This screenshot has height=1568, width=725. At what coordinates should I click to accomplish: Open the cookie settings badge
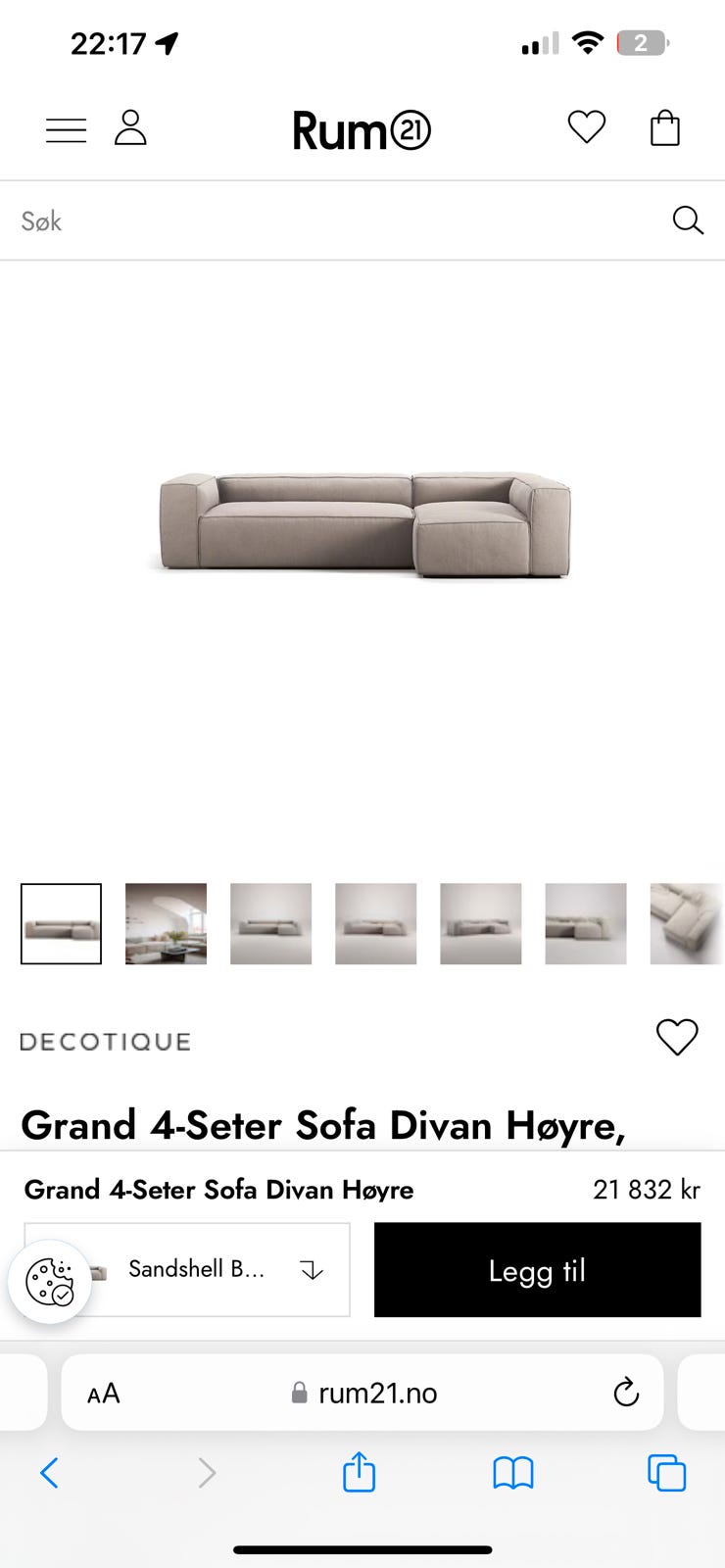click(x=50, y=1282)
